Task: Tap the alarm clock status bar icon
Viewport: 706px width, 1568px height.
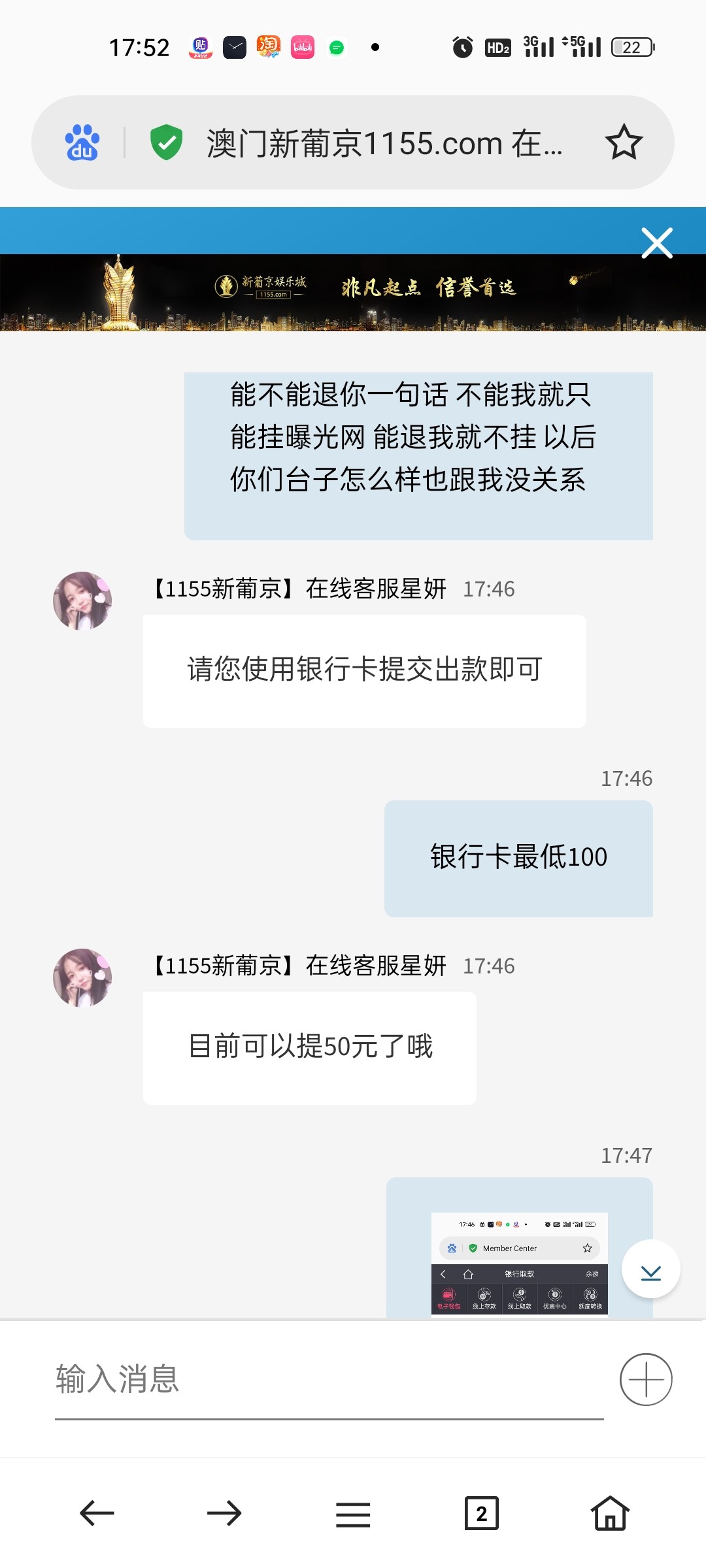Action: tap(462, 46)
